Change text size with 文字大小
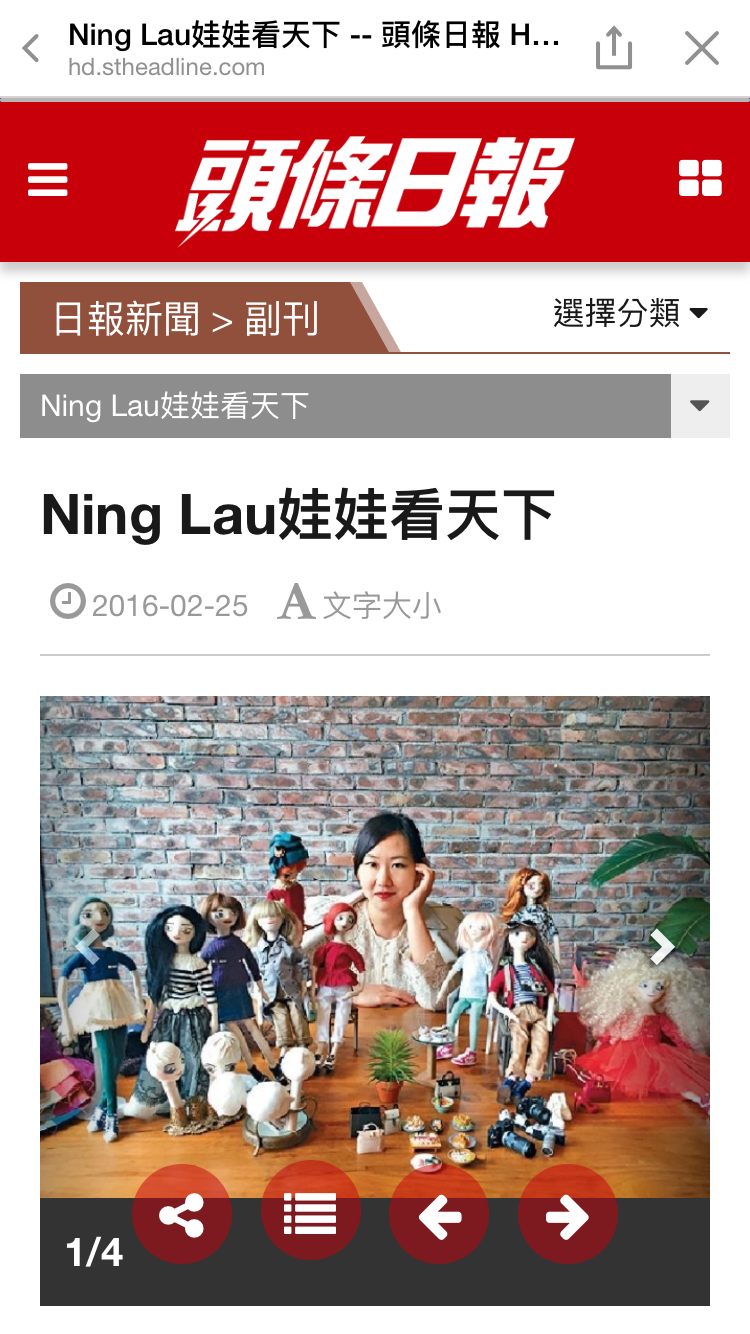 [x=362, y=605]
